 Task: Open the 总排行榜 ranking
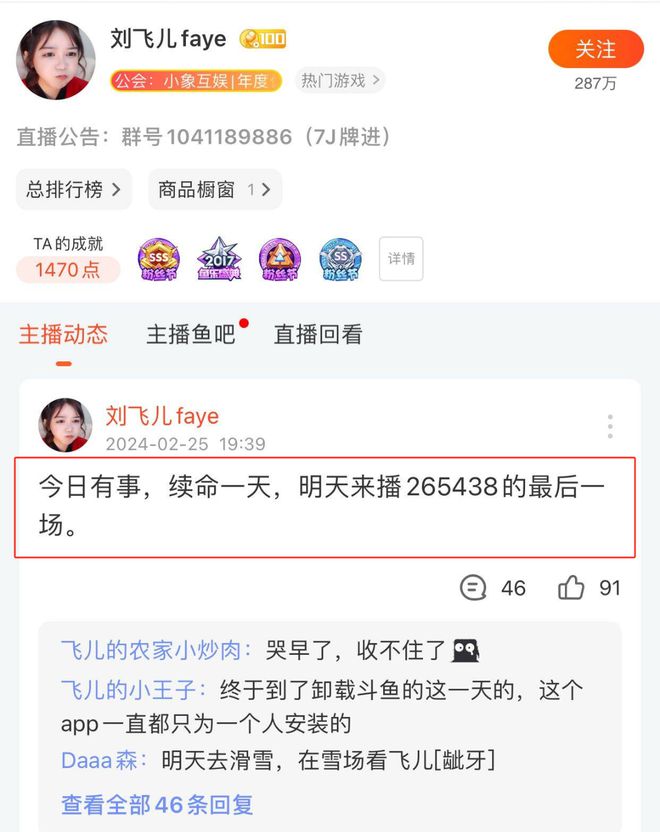click(74, 189)
